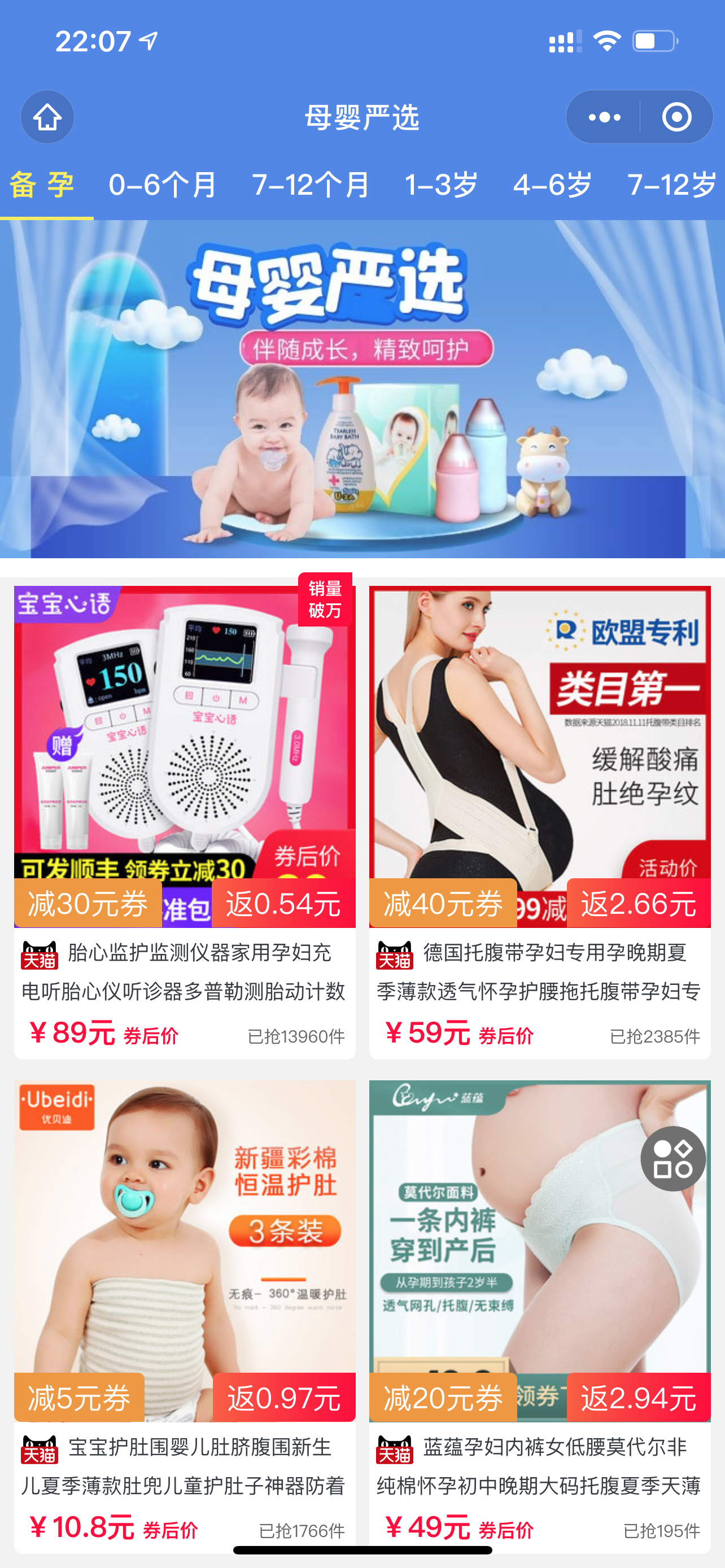The width and height of the screenshot is (725, 1568).
Task: Open the 母婴严选 promotional banner
Action: 362,389
